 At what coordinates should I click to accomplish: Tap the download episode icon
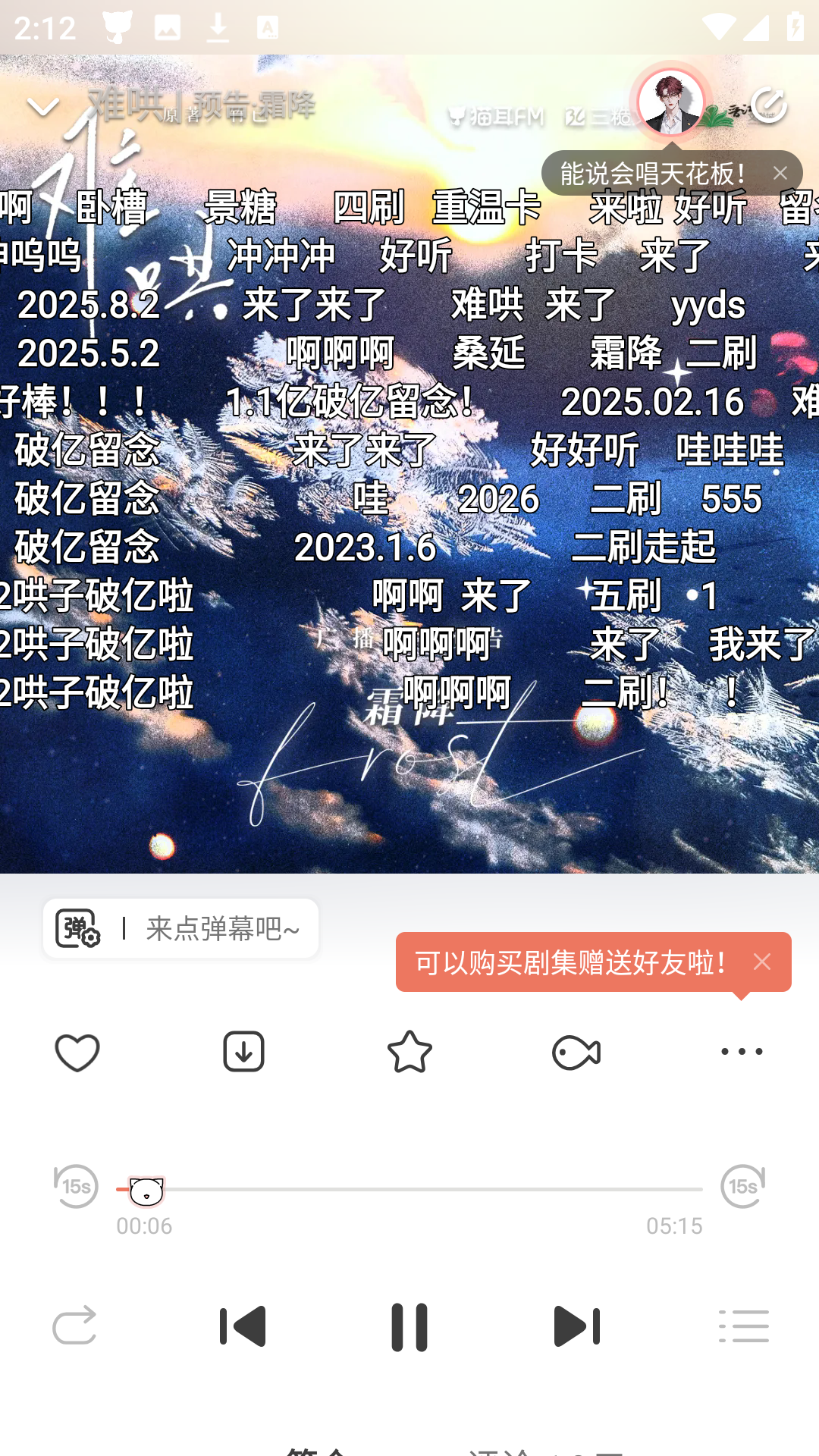[x=243, y=1050]
